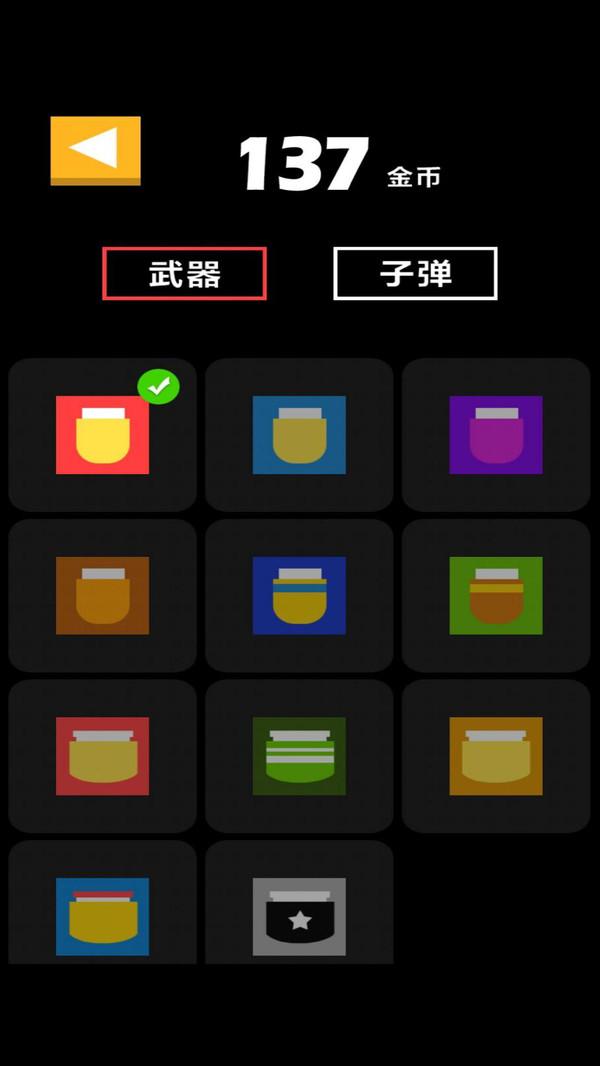Pick the green white-striped weapon
The height and width of the screenshot is (1066, 600).
299,756
